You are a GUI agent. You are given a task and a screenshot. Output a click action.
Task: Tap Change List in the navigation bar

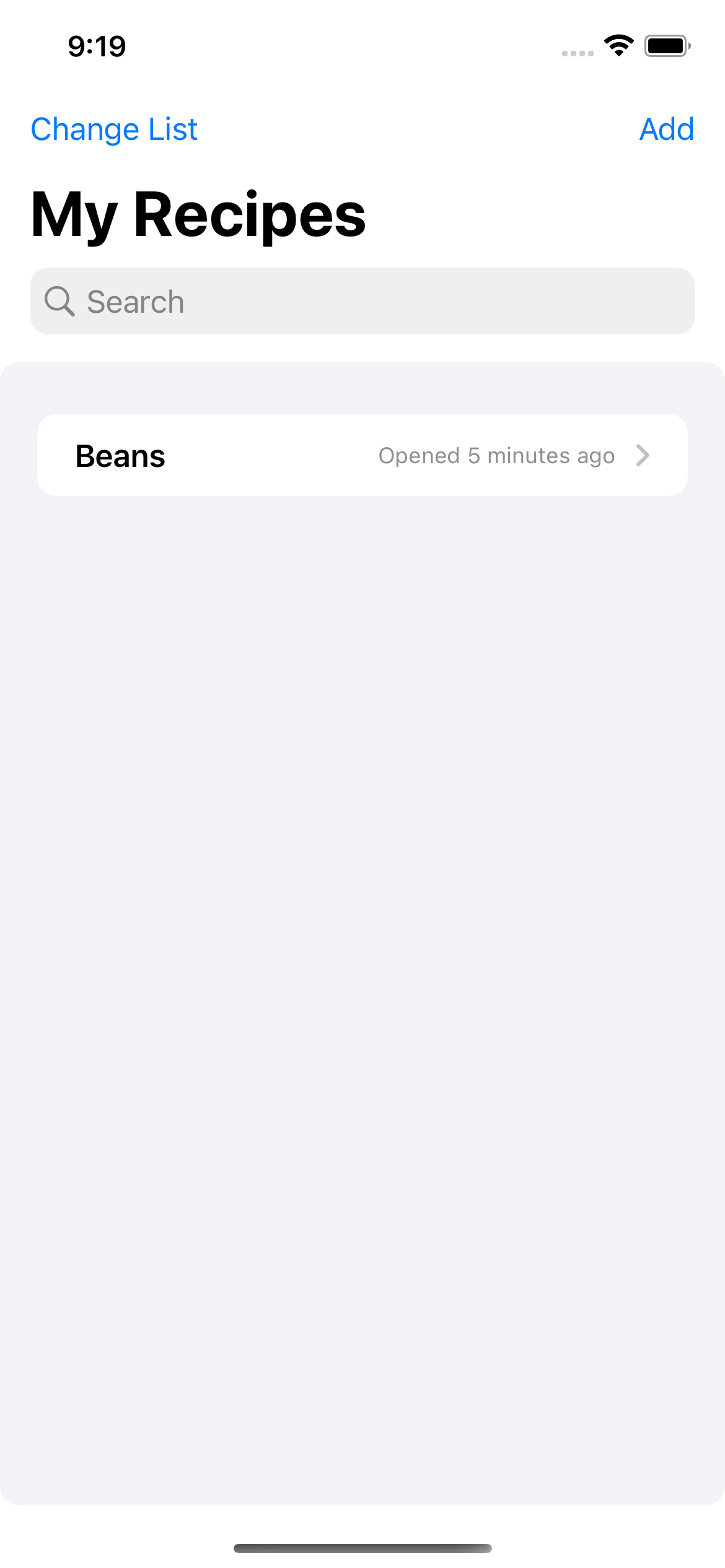pos(114,129)
